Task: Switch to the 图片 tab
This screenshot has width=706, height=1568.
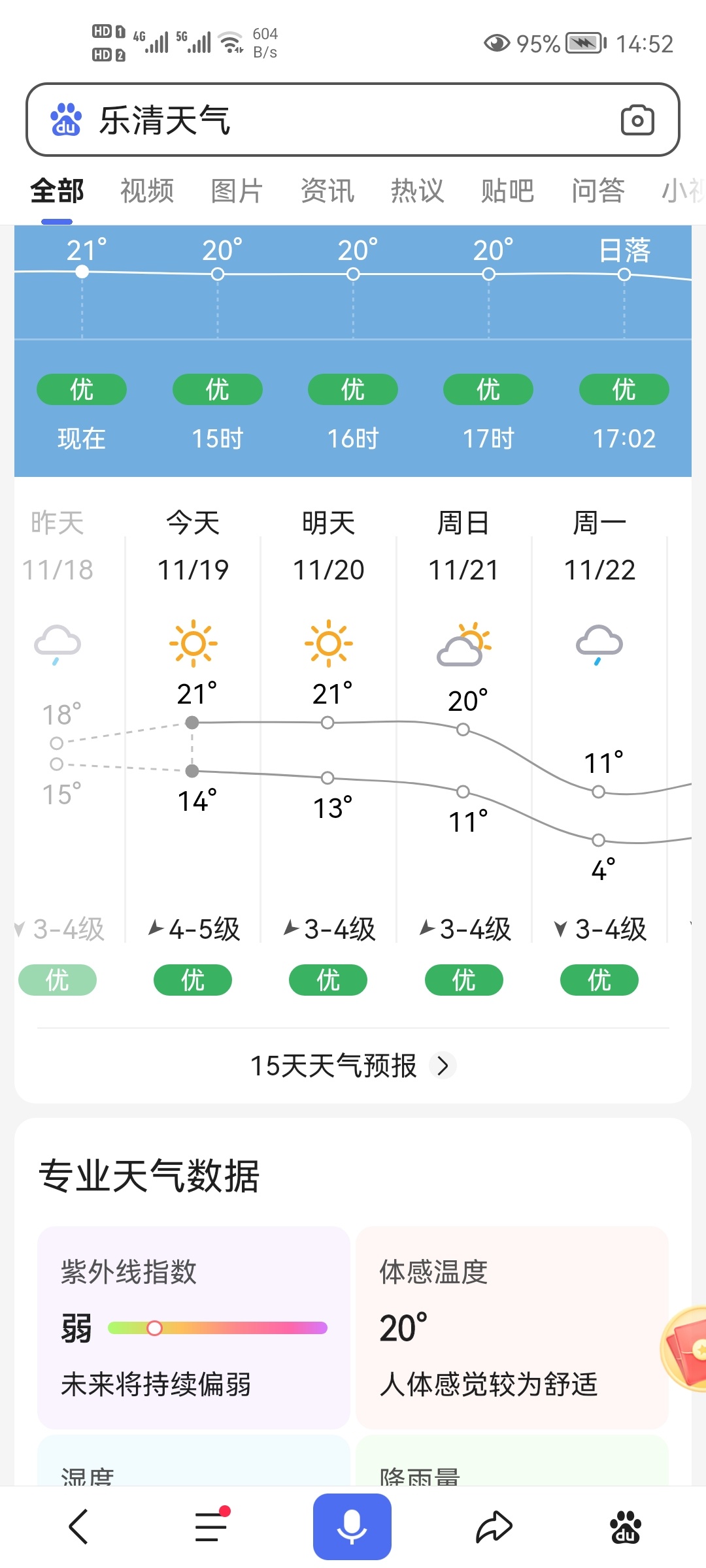Action: 237,191
